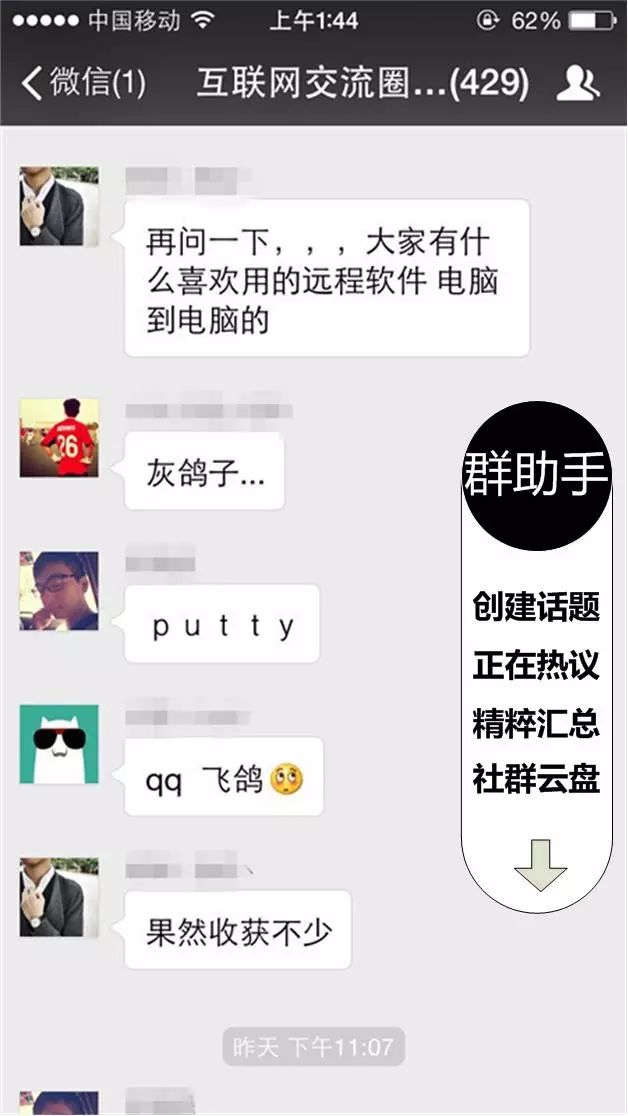Open the group members info icon

pyautogui.click(x=577, y=82)
